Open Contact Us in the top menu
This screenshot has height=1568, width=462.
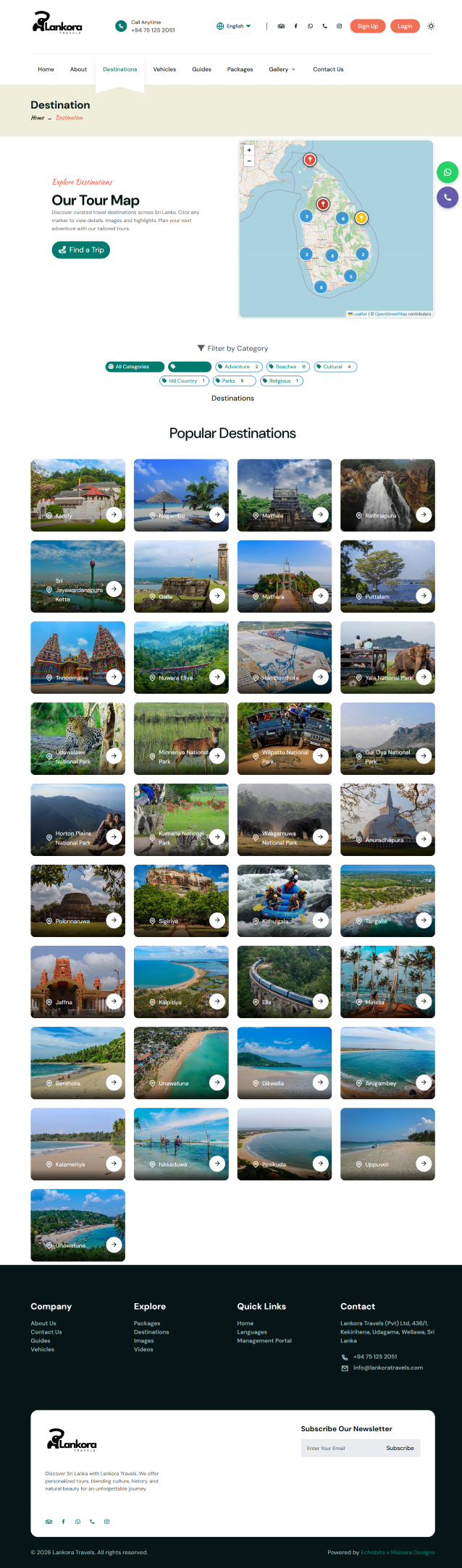click(x=328, y=69)
